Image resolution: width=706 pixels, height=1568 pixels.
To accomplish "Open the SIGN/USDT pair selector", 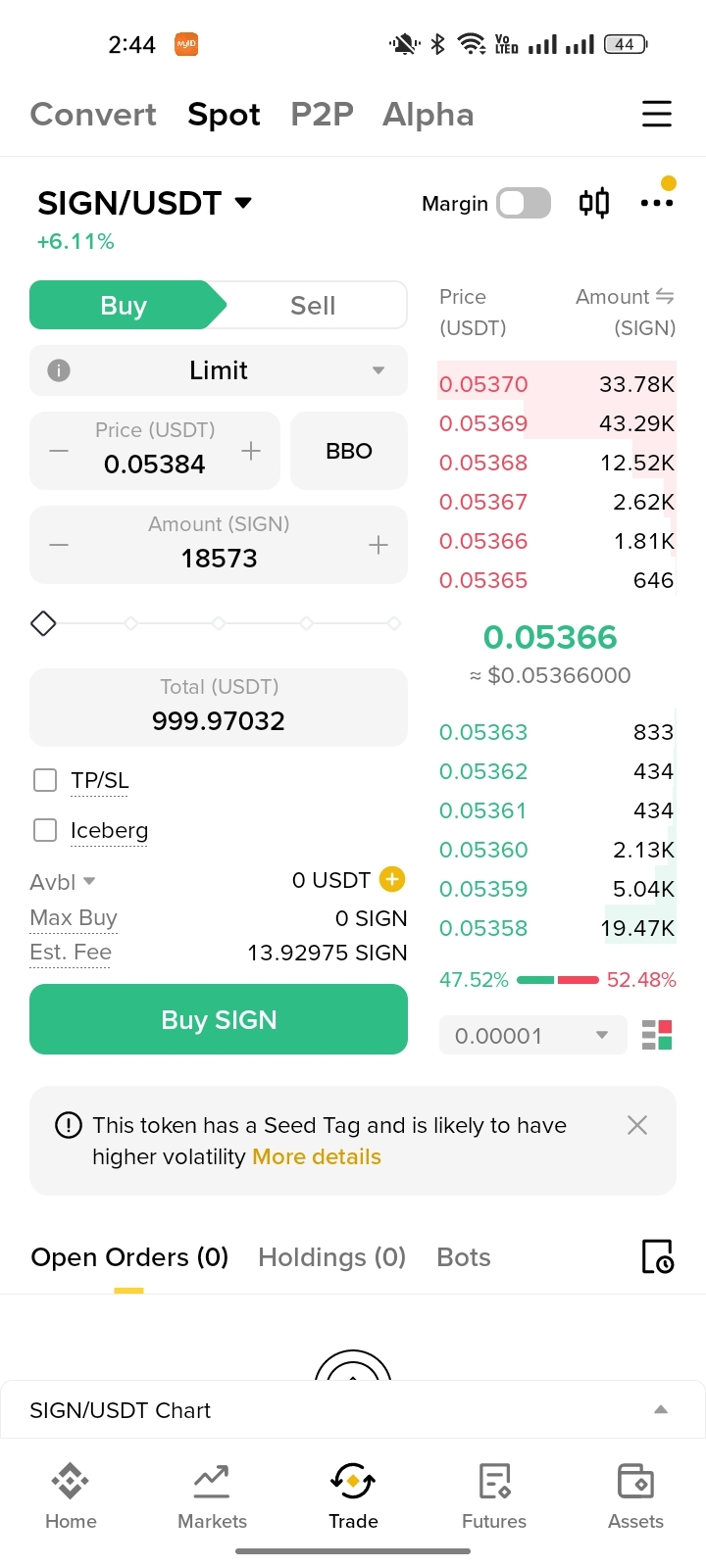I will [x=145, y=203].
